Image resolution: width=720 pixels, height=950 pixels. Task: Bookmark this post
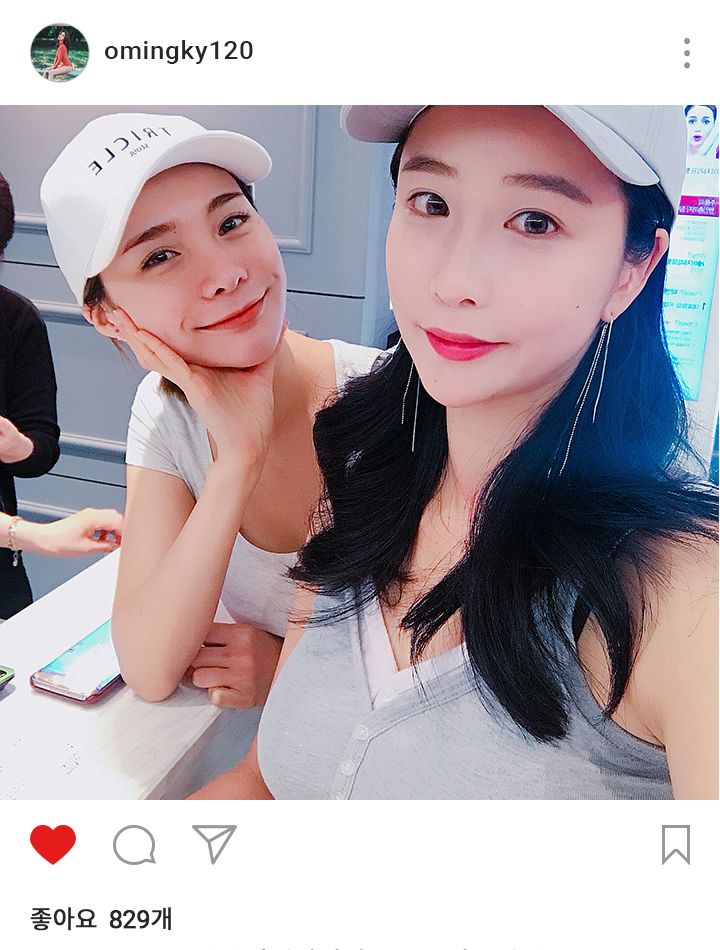point(676,845)
